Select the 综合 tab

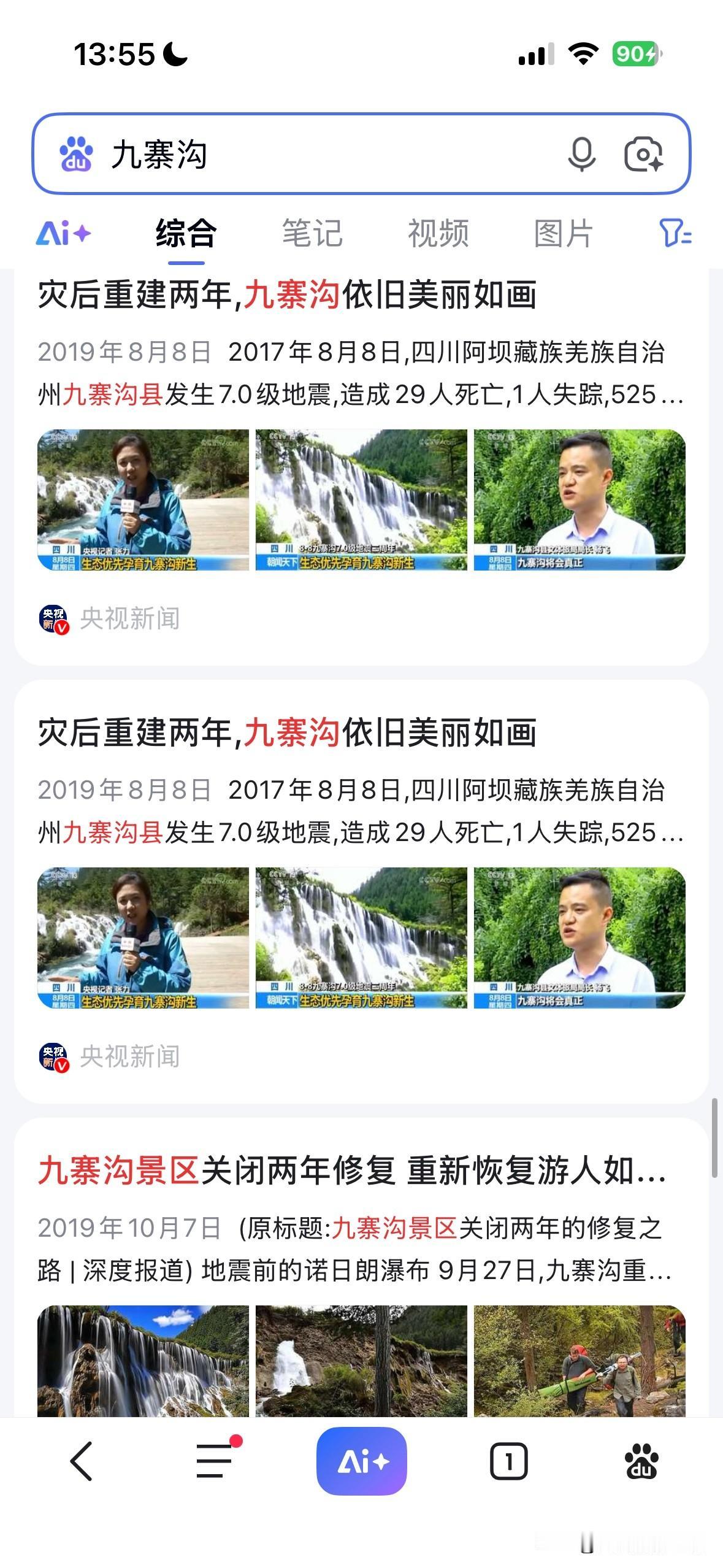[x=186, y=234]
